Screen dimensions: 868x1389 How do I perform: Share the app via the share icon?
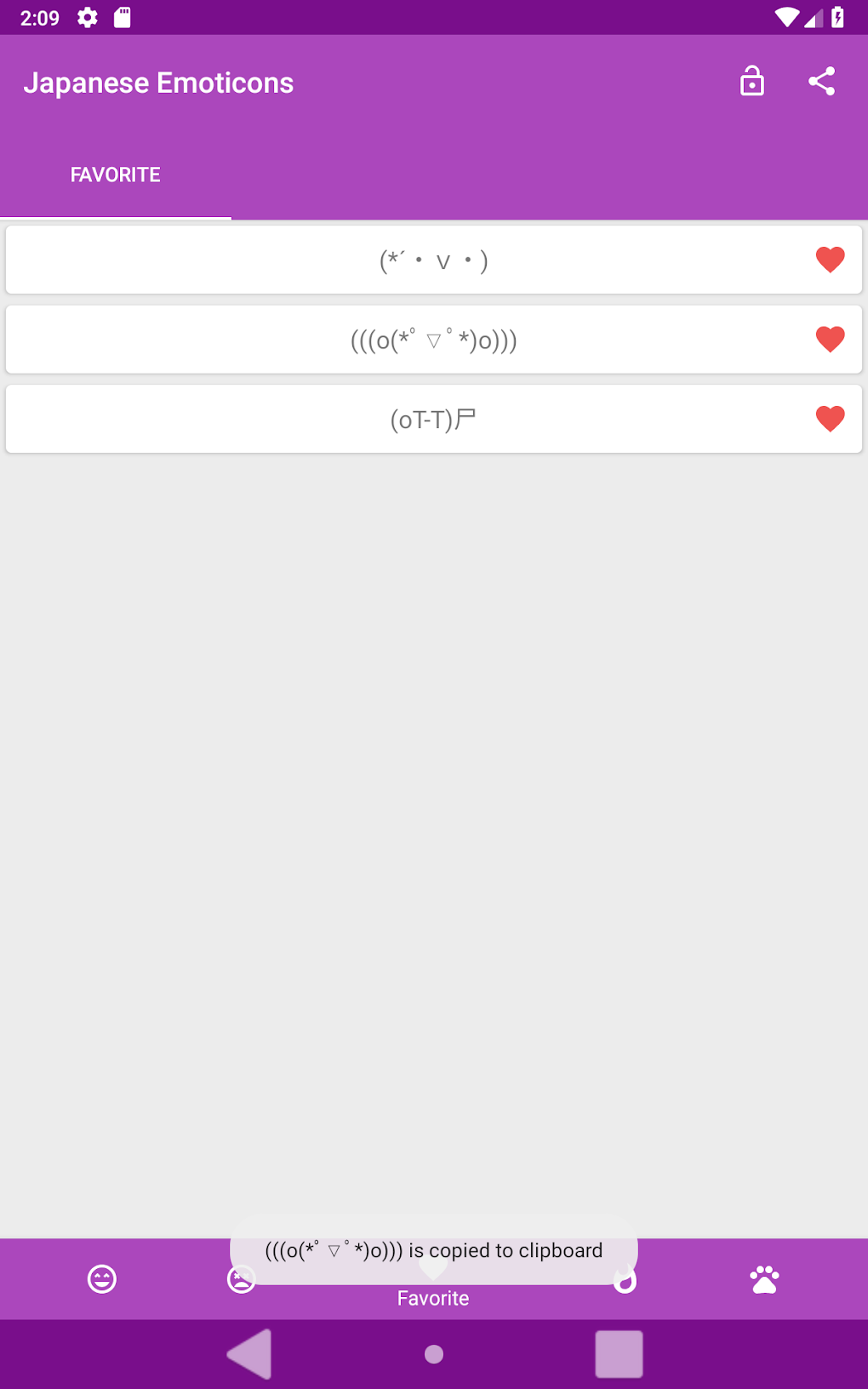coord(822,82)
